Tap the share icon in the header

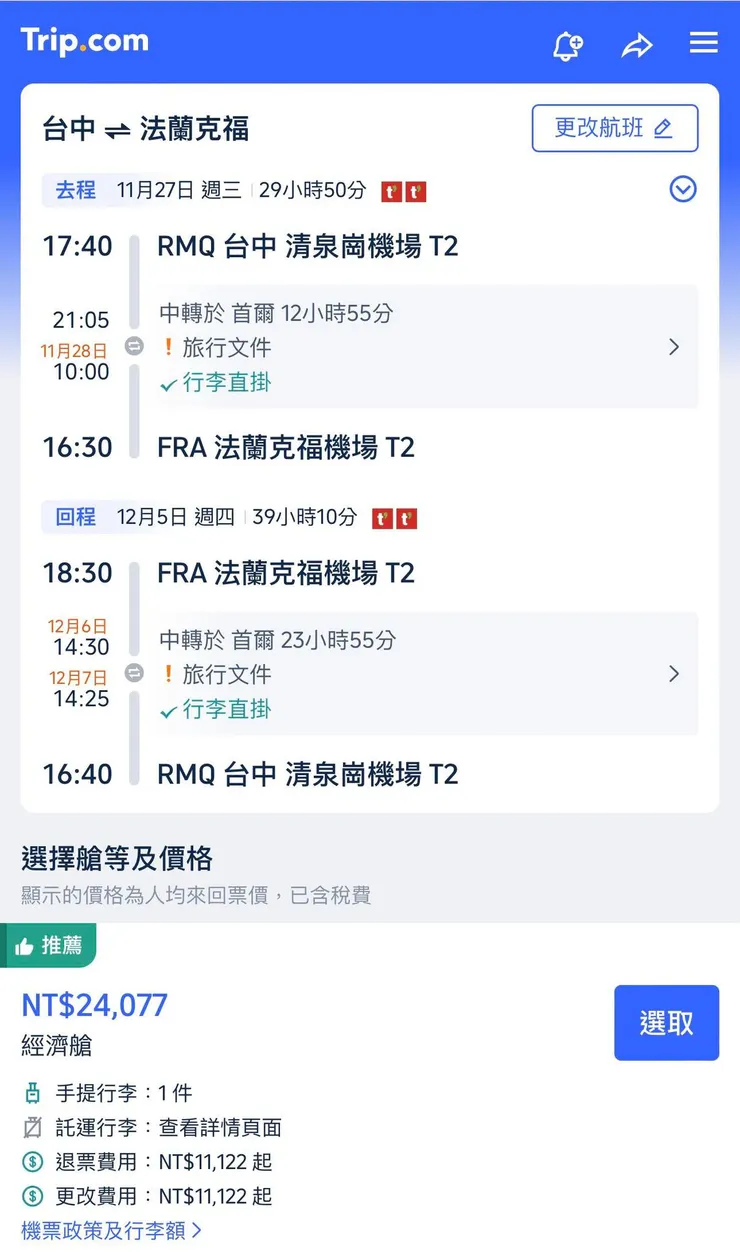[x=637, y=44]
